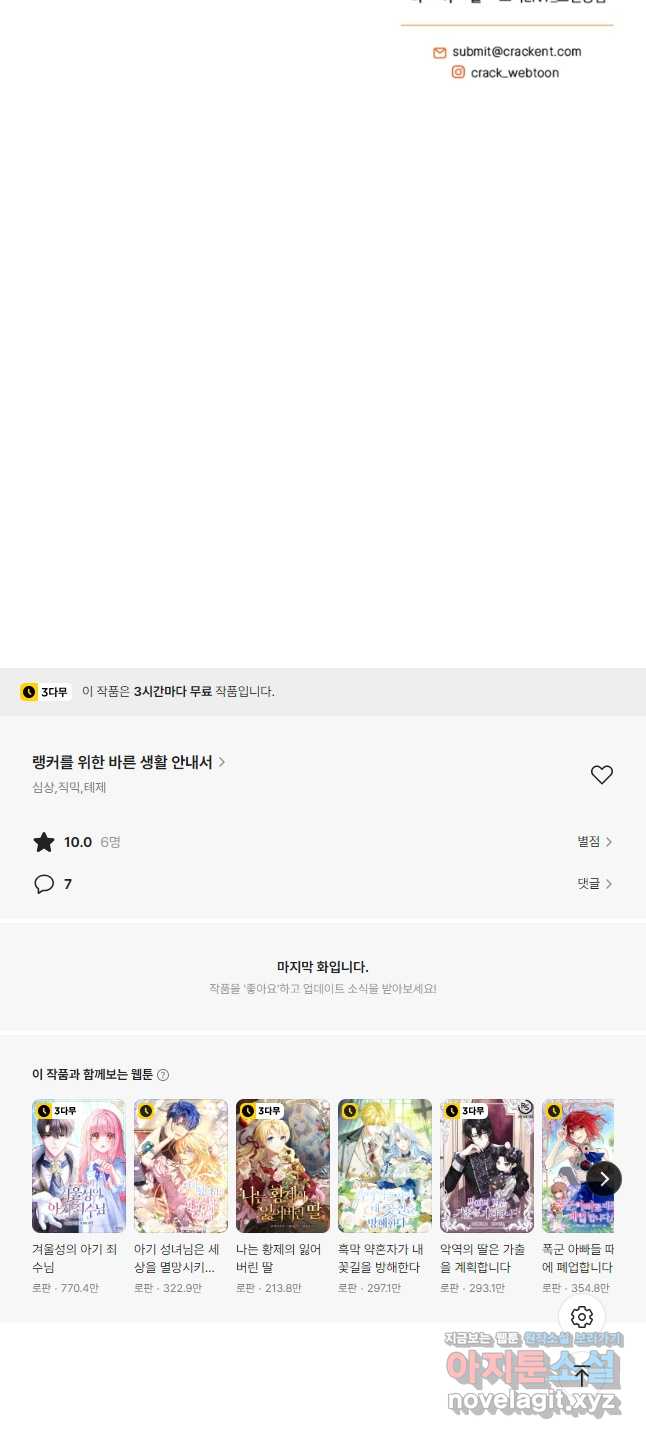Show info about 이 작품과 함께보는 웹툰
Image resolution: width=646 pixels, height=1439 pixels.
tap(163, 1075)
